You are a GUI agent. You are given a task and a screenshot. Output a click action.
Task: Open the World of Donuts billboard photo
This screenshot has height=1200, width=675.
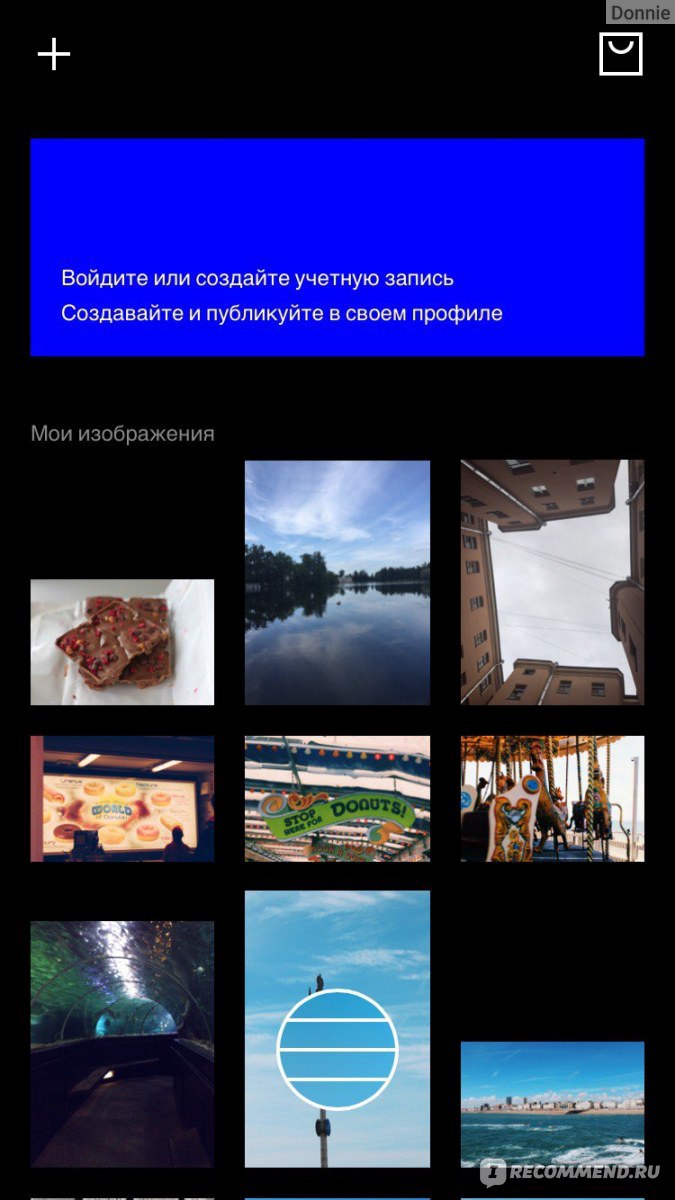(122, 798)
